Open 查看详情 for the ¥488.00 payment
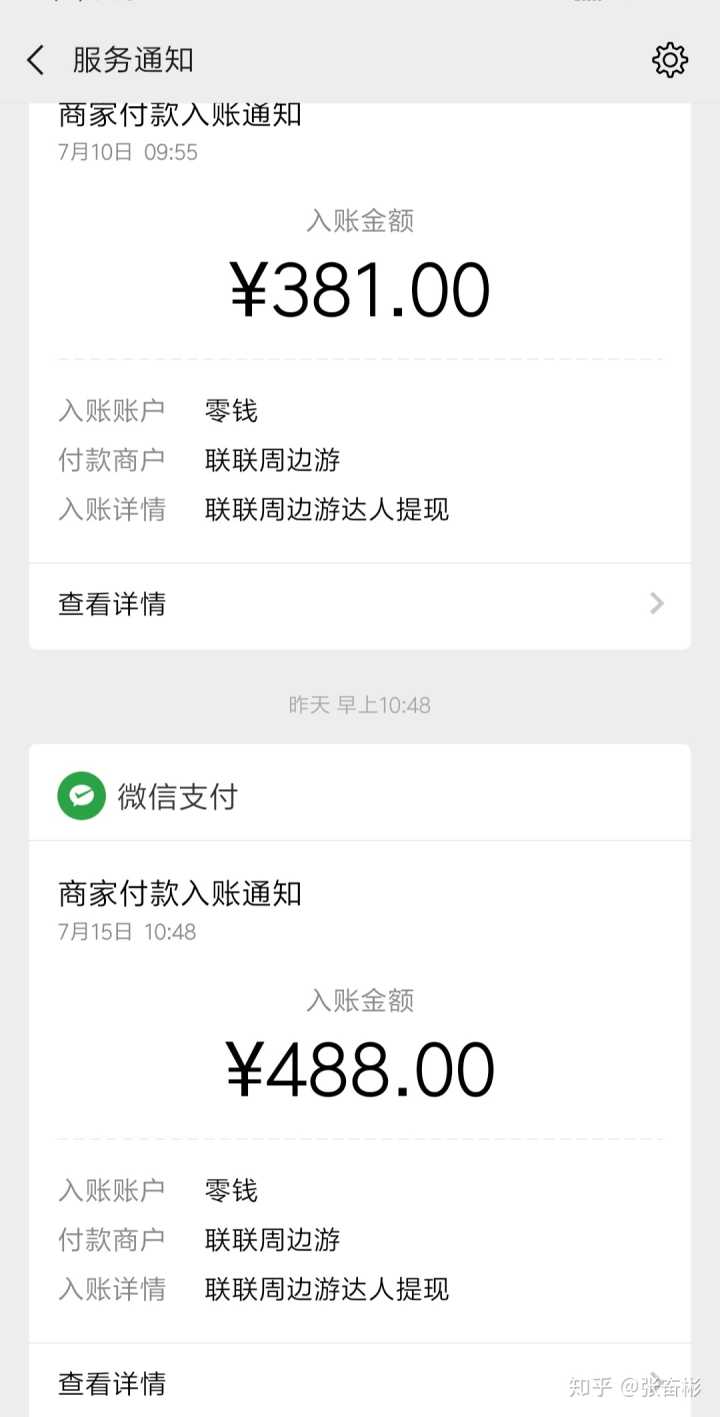720x1417 pixels. 359,1384
